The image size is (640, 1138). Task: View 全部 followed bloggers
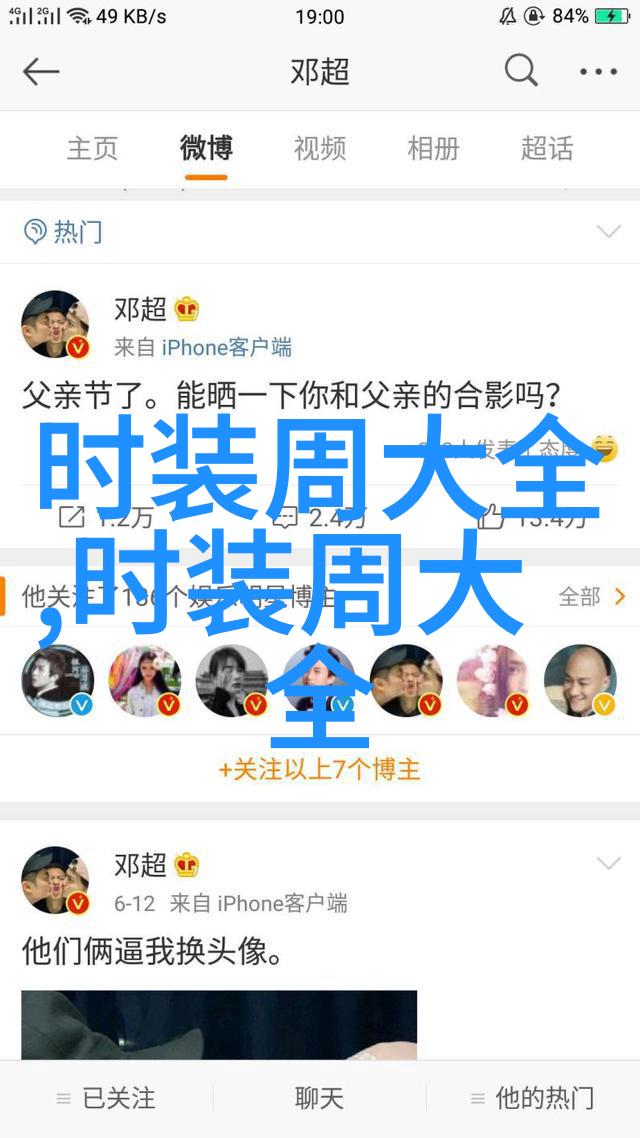click(591, 597)
